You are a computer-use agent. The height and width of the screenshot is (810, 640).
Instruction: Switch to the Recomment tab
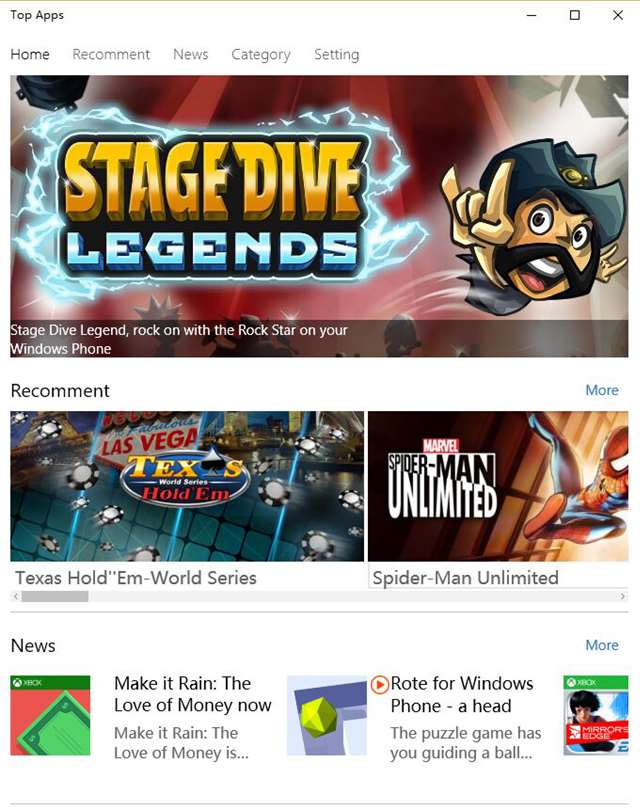[111, 55]
